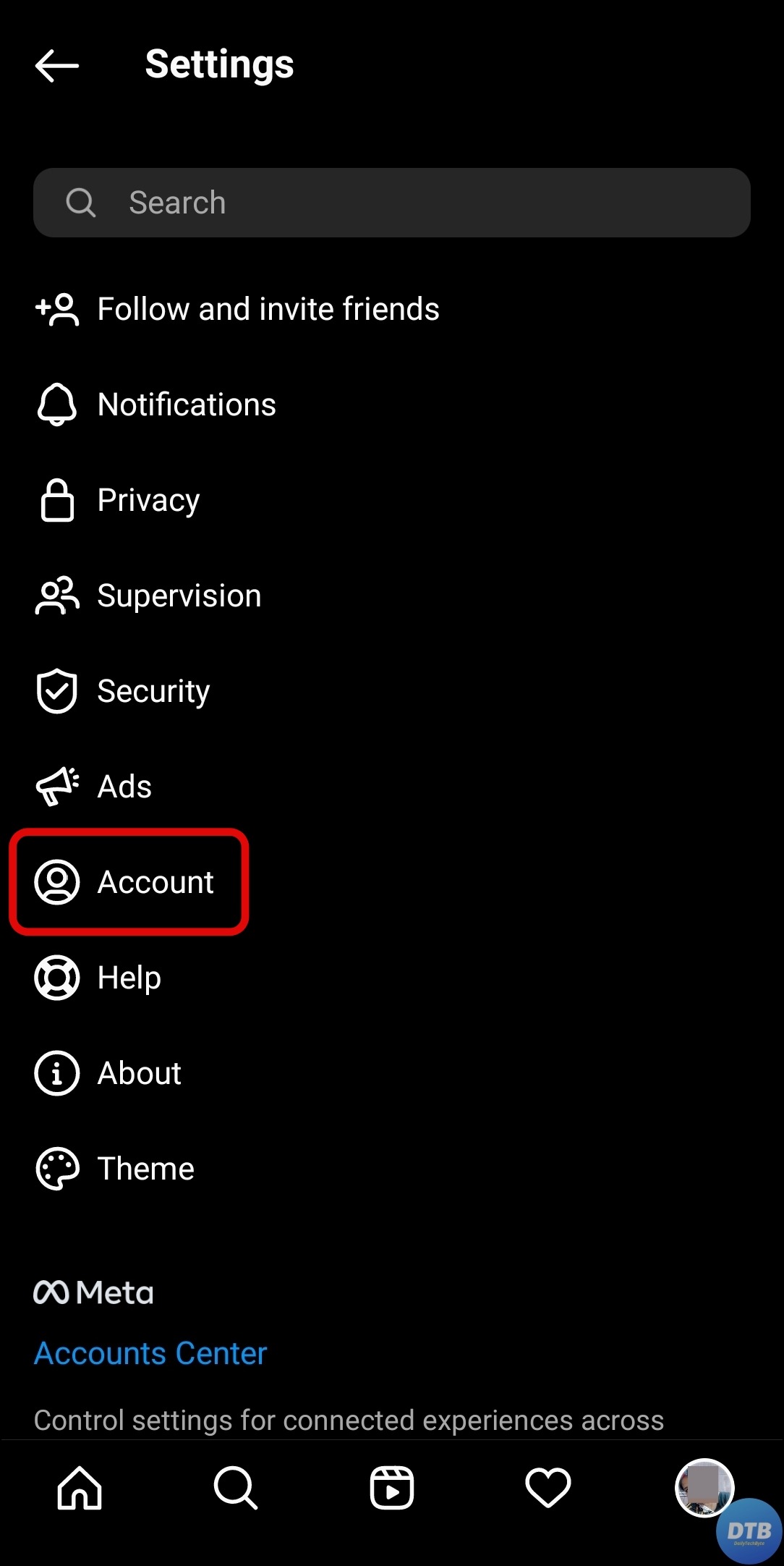Open the Ads settings

click(124, 787)
